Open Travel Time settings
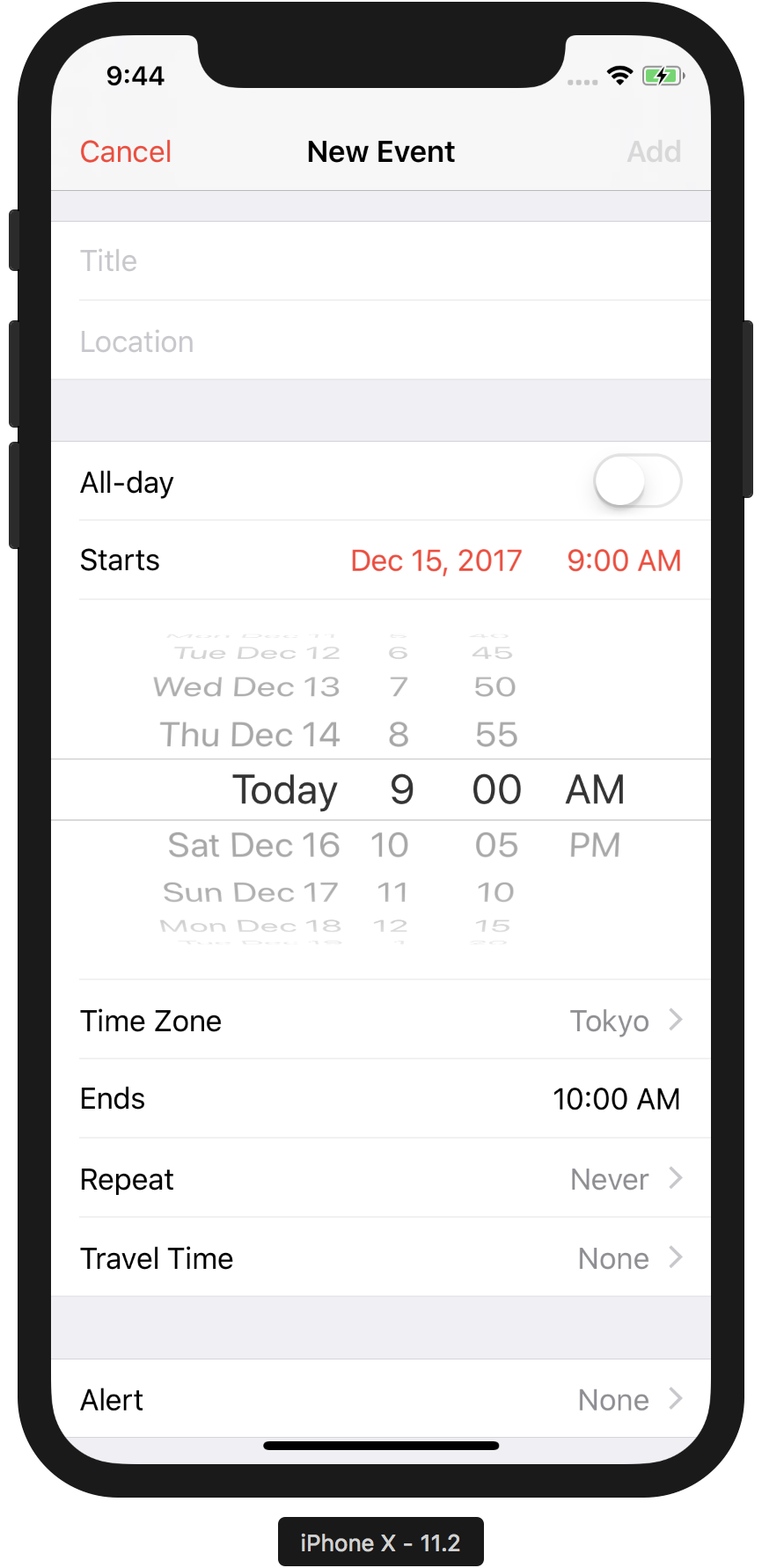Viewport: 762px width, 1568px height. (x=380, y=1258)
